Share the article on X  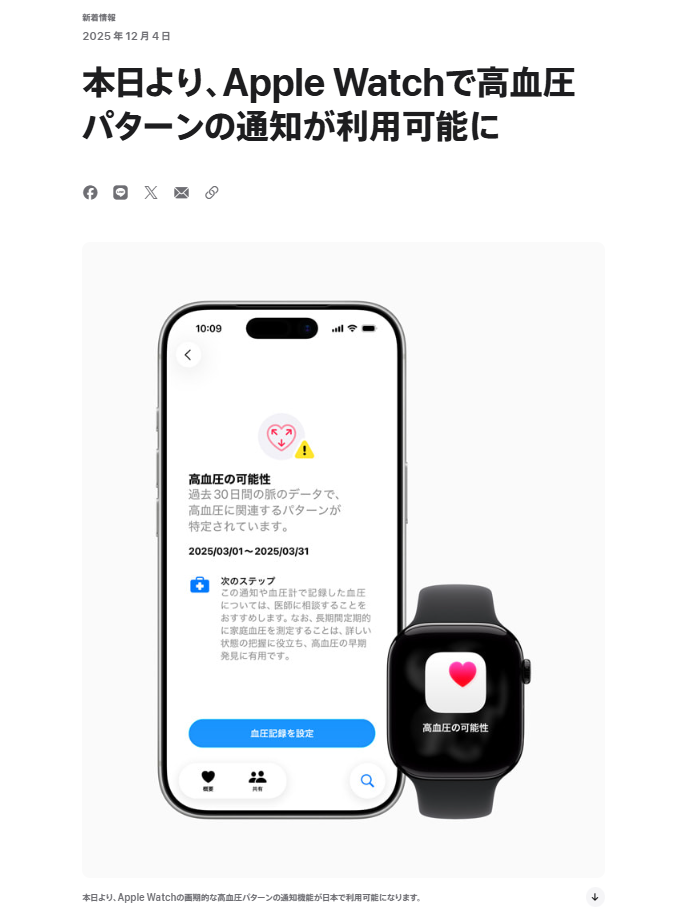(x=151, y=193)
